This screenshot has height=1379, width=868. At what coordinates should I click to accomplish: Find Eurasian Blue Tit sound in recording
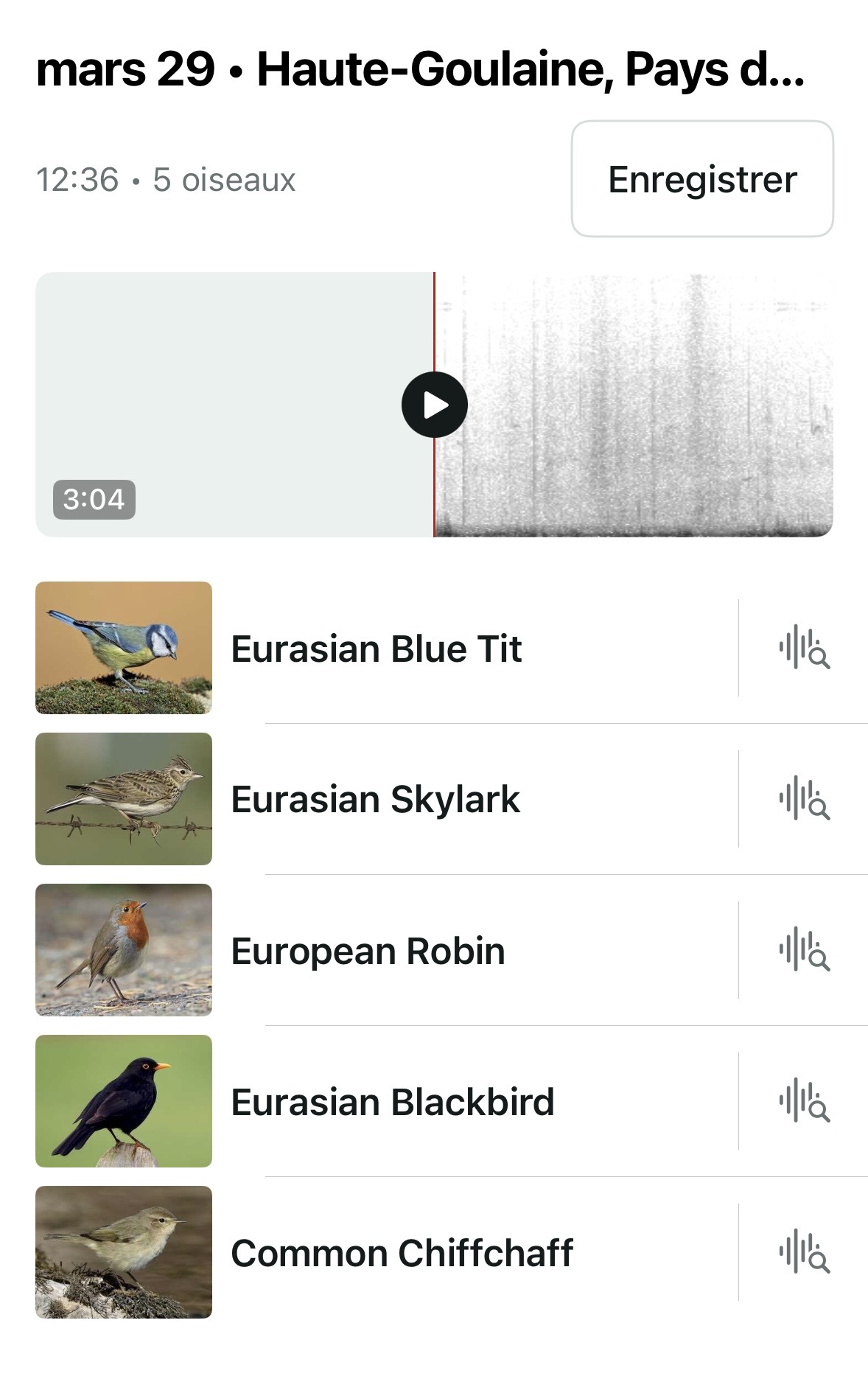[804, 649]
